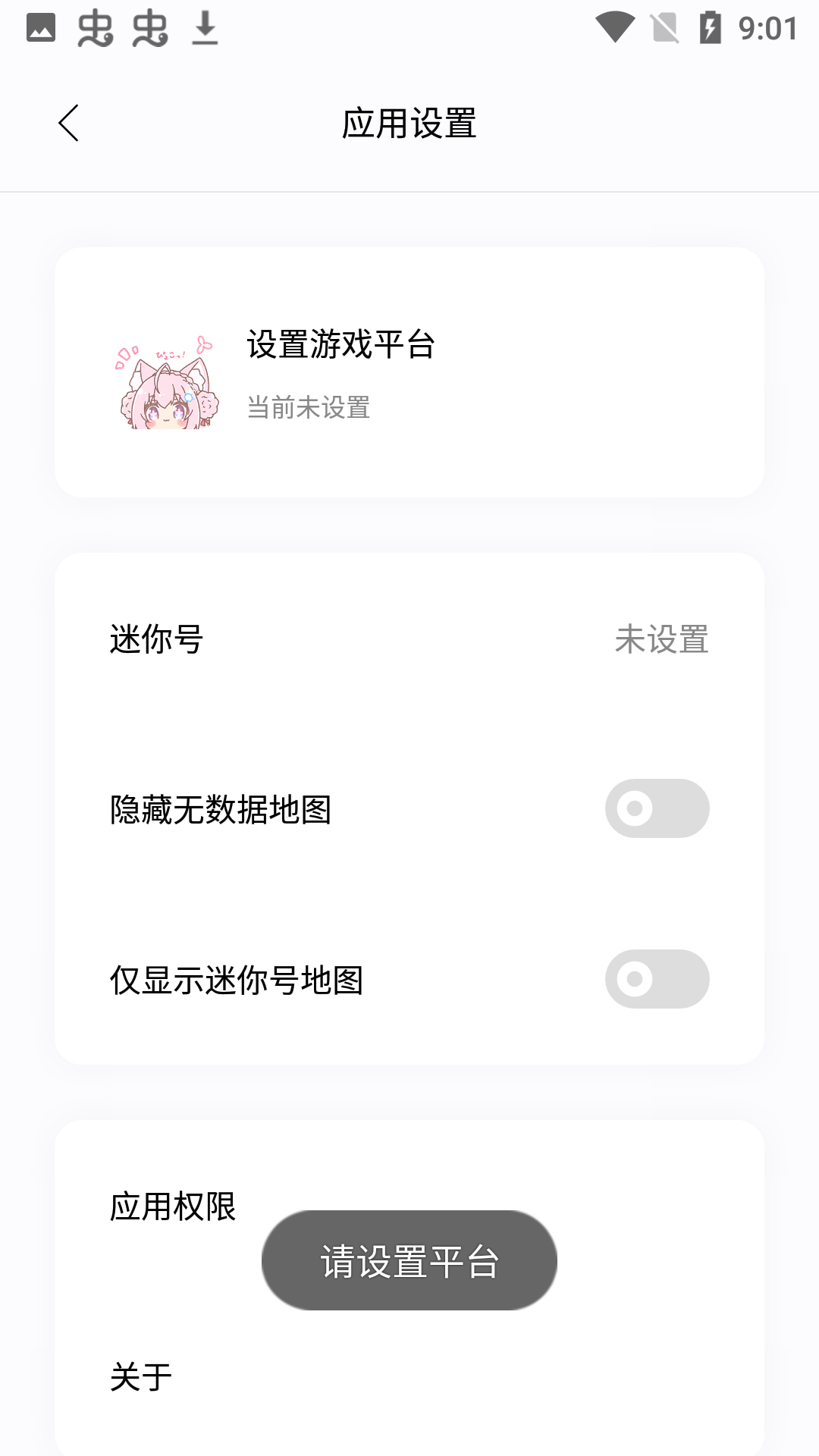Toggle the 隐藏无数据地图 switch

click(x=657, y=808)
